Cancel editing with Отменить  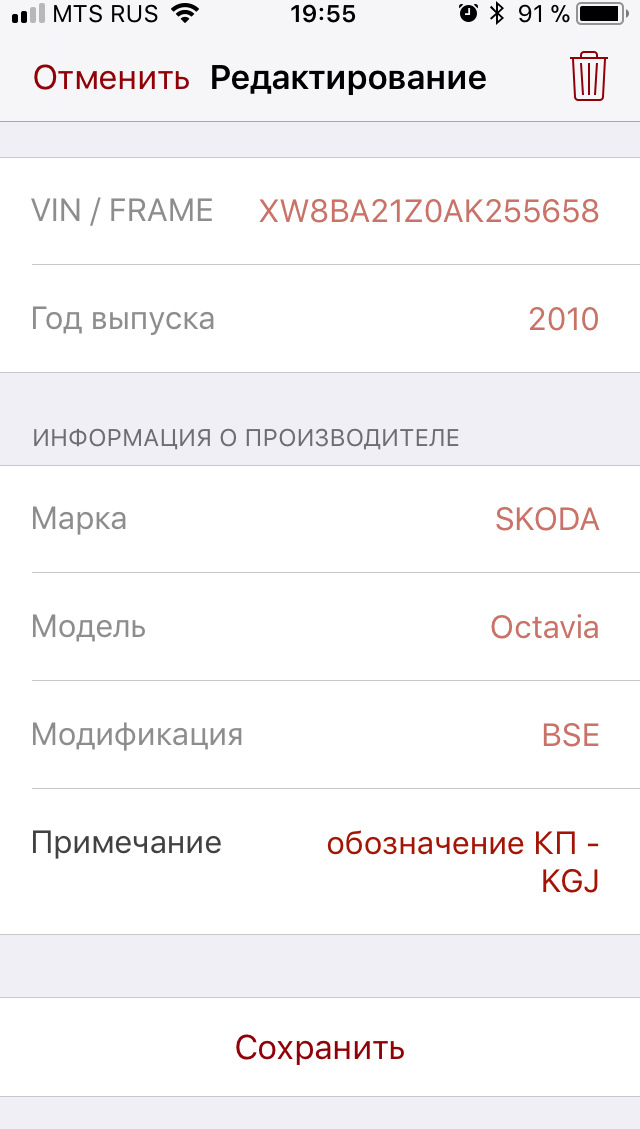(x=111, y=78)
